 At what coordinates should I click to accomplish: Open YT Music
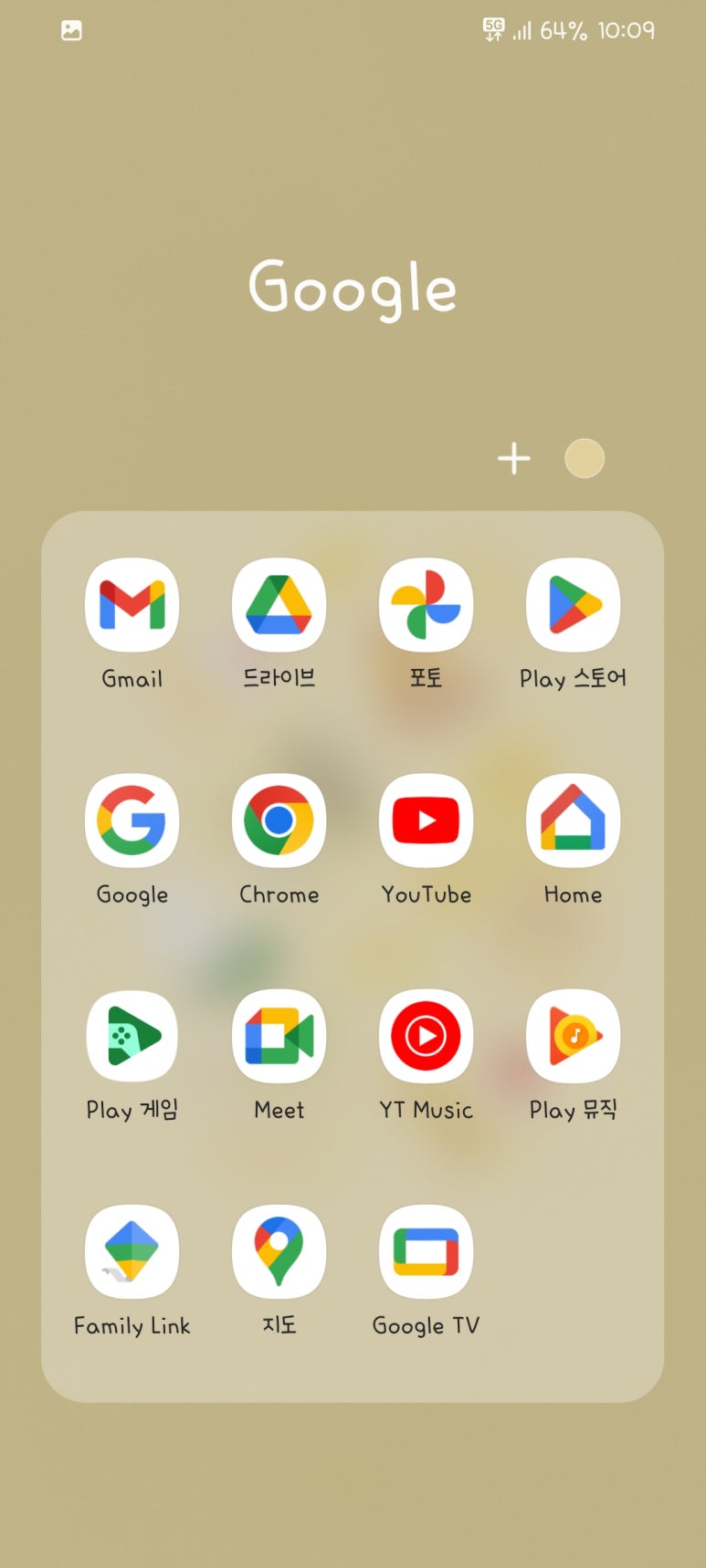coord(426,1036)
